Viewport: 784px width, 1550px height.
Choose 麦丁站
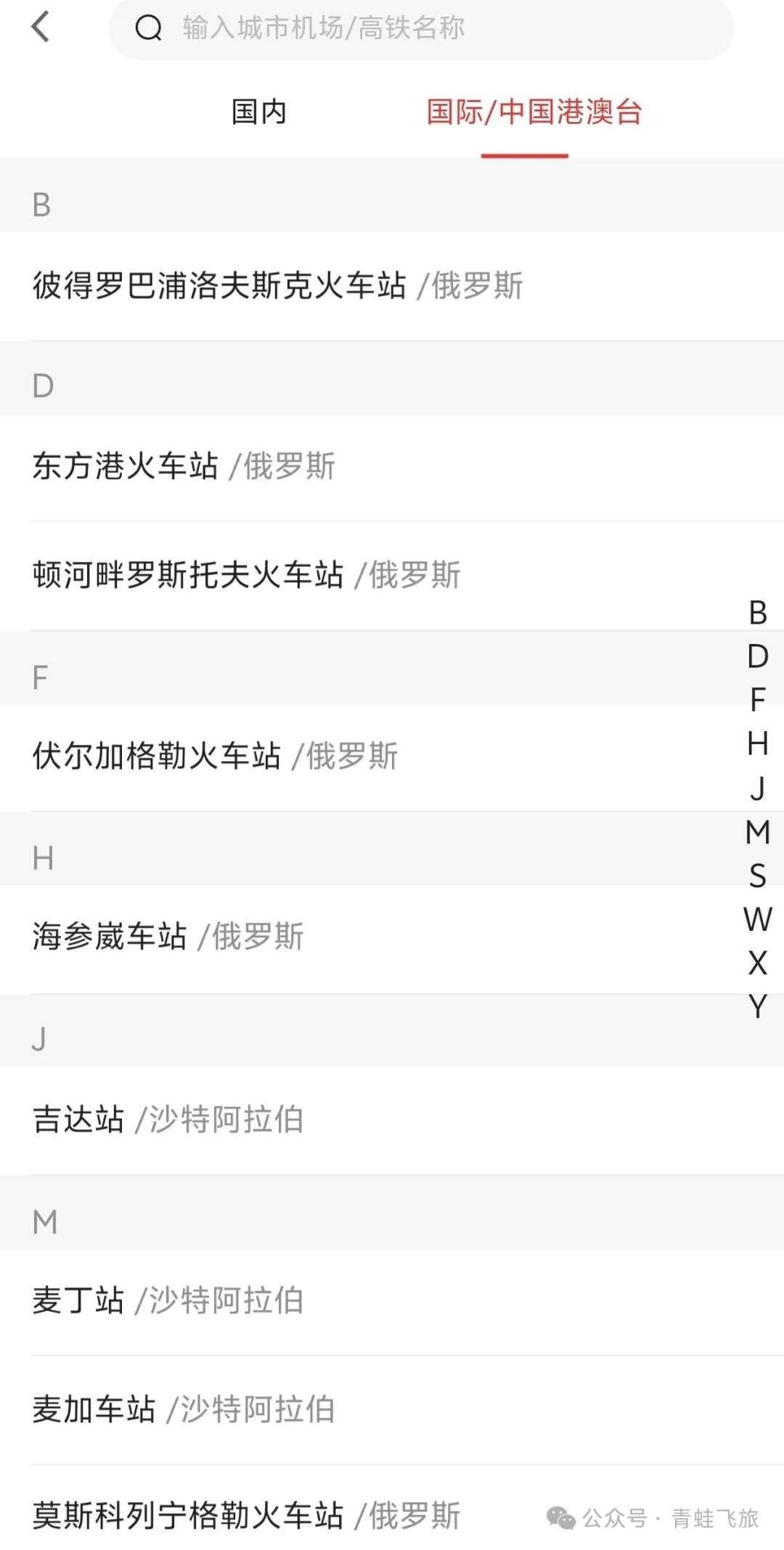point(392,1301)
